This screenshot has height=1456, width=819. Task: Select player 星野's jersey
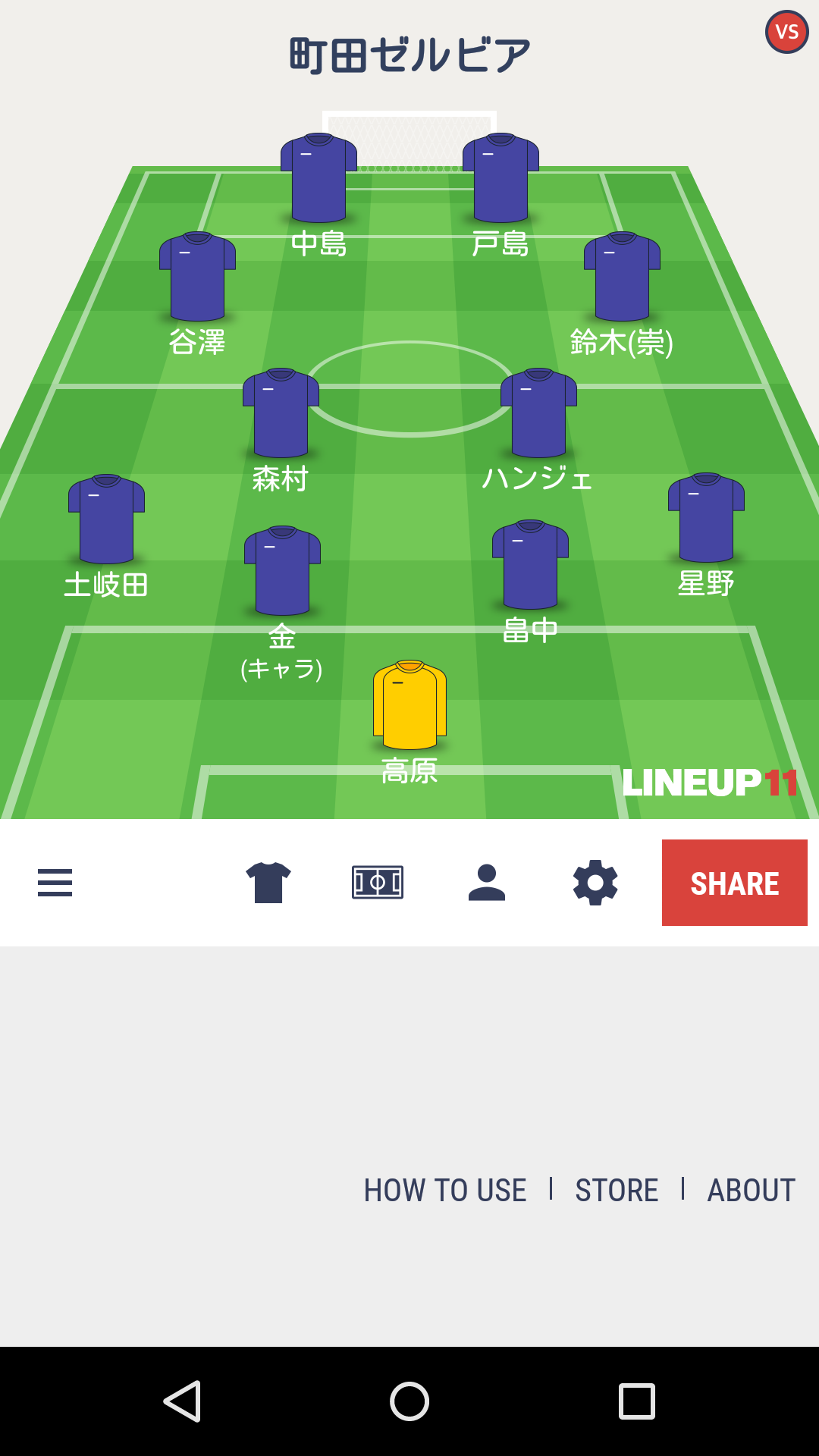[x=706, y=517]
